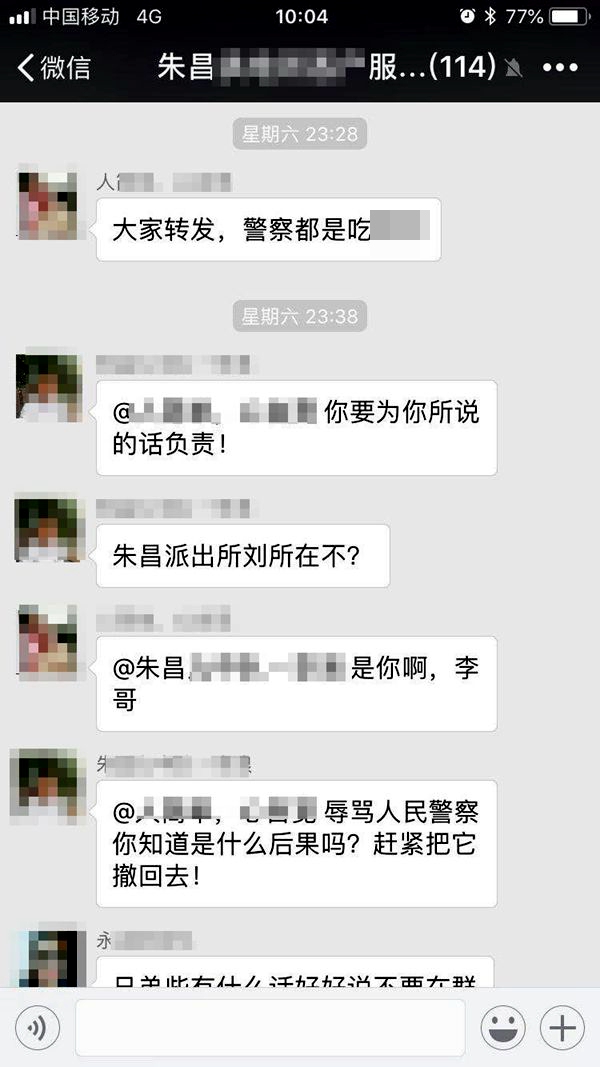Screen dimensions: 600x1067
Task: Tap avatar beside 你要为你所说的话负责 message
Action: pyautogui.click(x=48, y=386)
